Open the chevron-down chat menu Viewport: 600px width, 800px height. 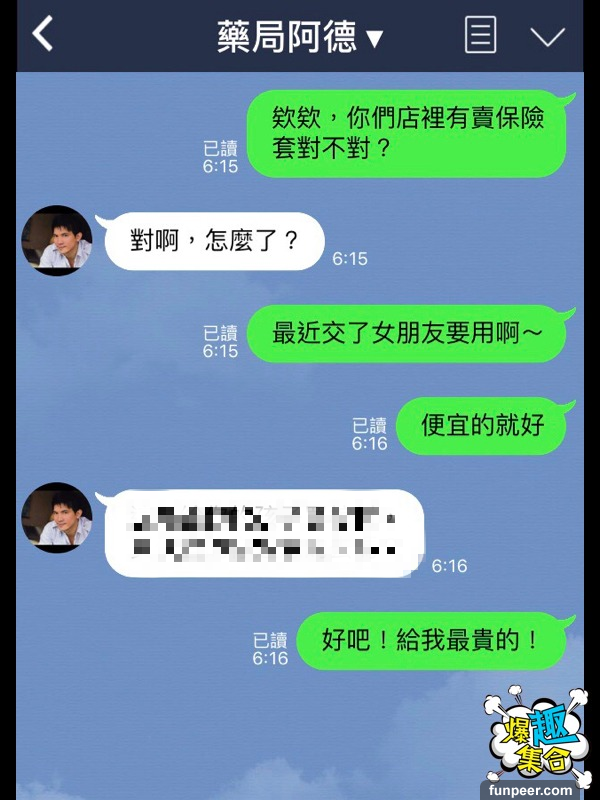coord(547,37)
